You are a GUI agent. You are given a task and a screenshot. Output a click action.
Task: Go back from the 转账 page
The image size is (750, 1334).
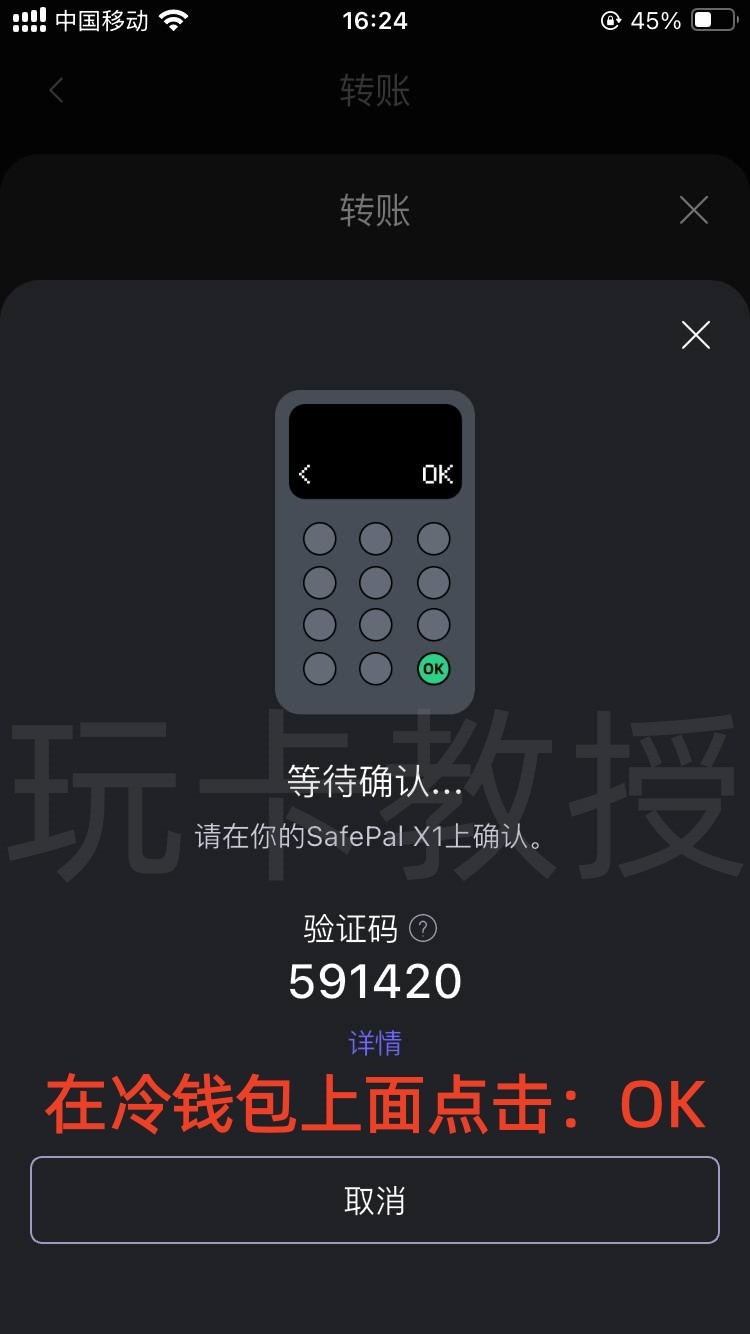(56, 91)
